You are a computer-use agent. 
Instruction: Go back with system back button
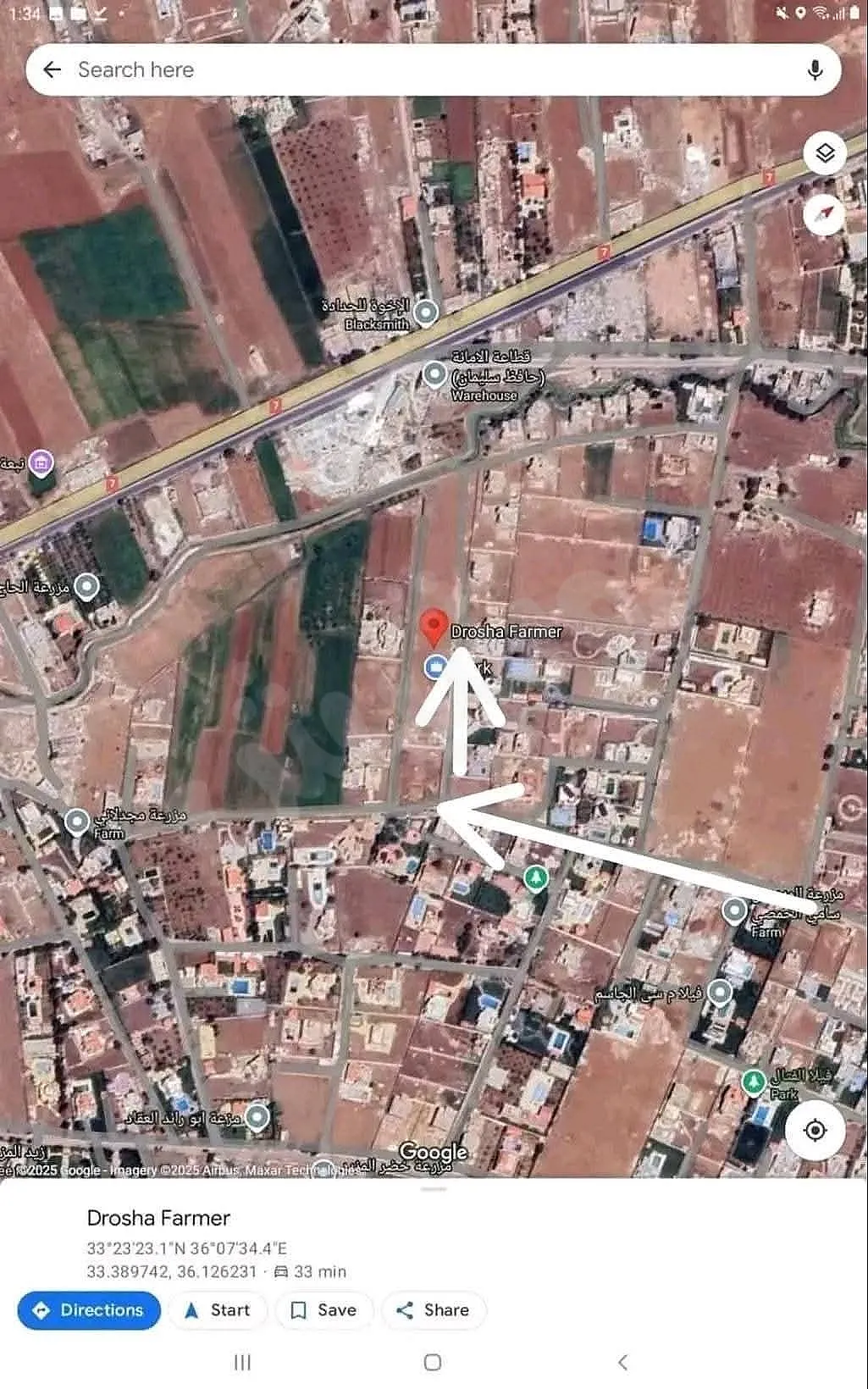click(622, 1362)
